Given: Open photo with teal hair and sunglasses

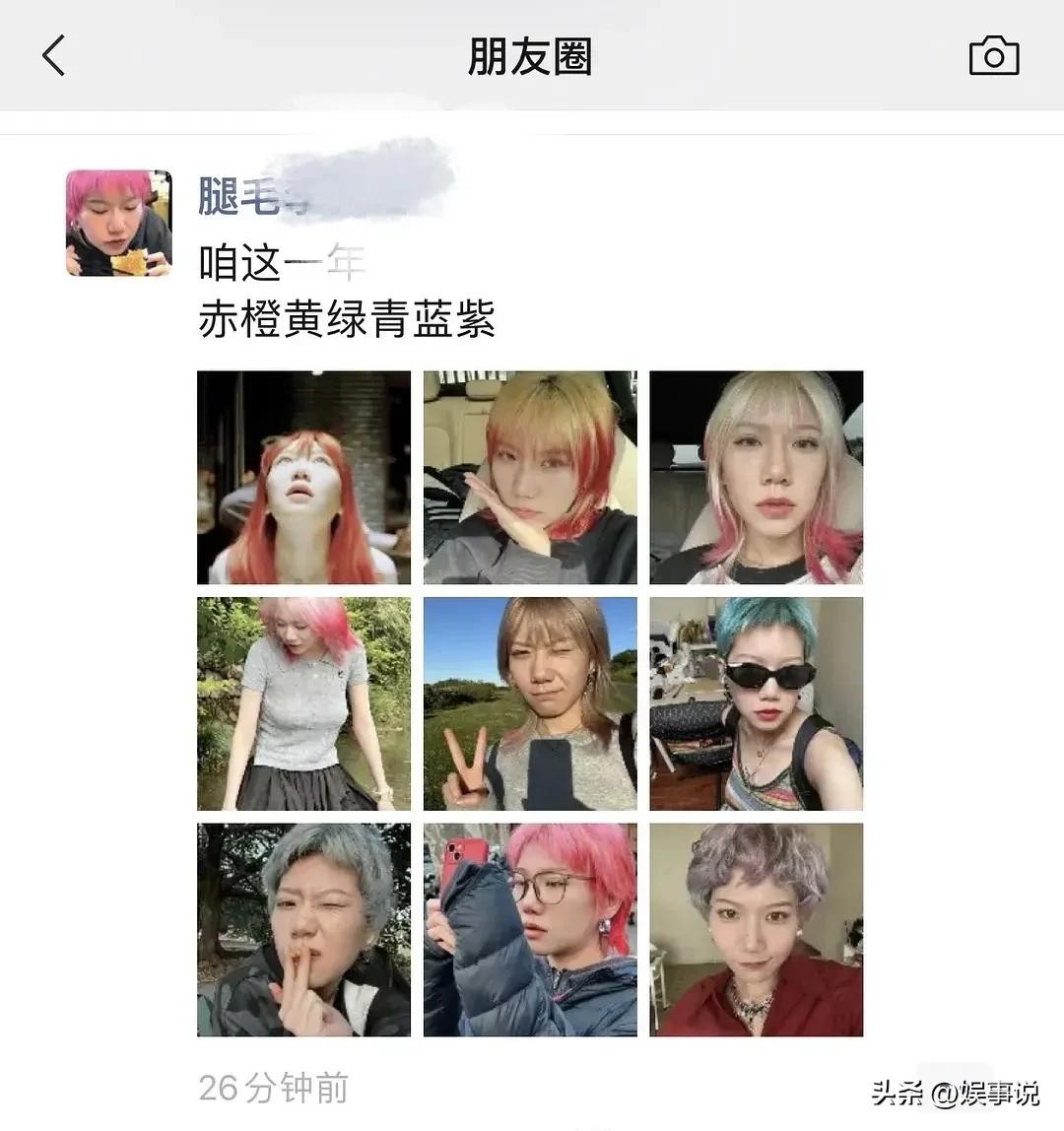Looking at the screenshot, I should pyautogui.click(x=756, y=703).
